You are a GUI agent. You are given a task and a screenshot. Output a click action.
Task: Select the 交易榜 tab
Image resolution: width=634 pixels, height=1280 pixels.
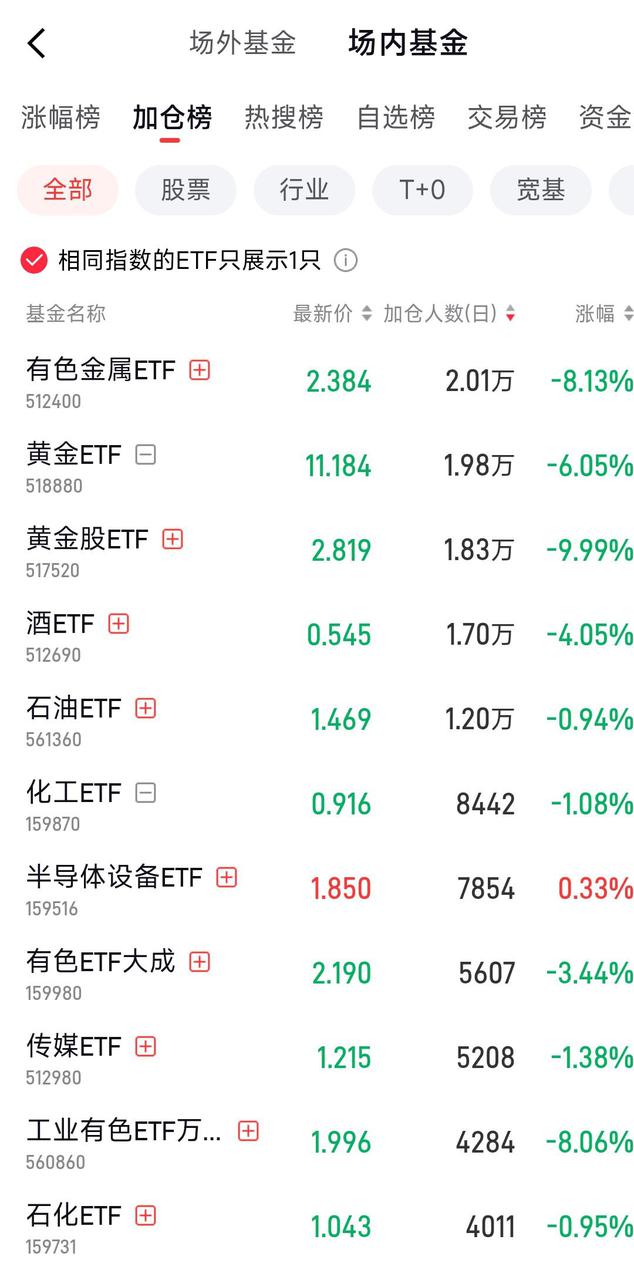(507, 118)
